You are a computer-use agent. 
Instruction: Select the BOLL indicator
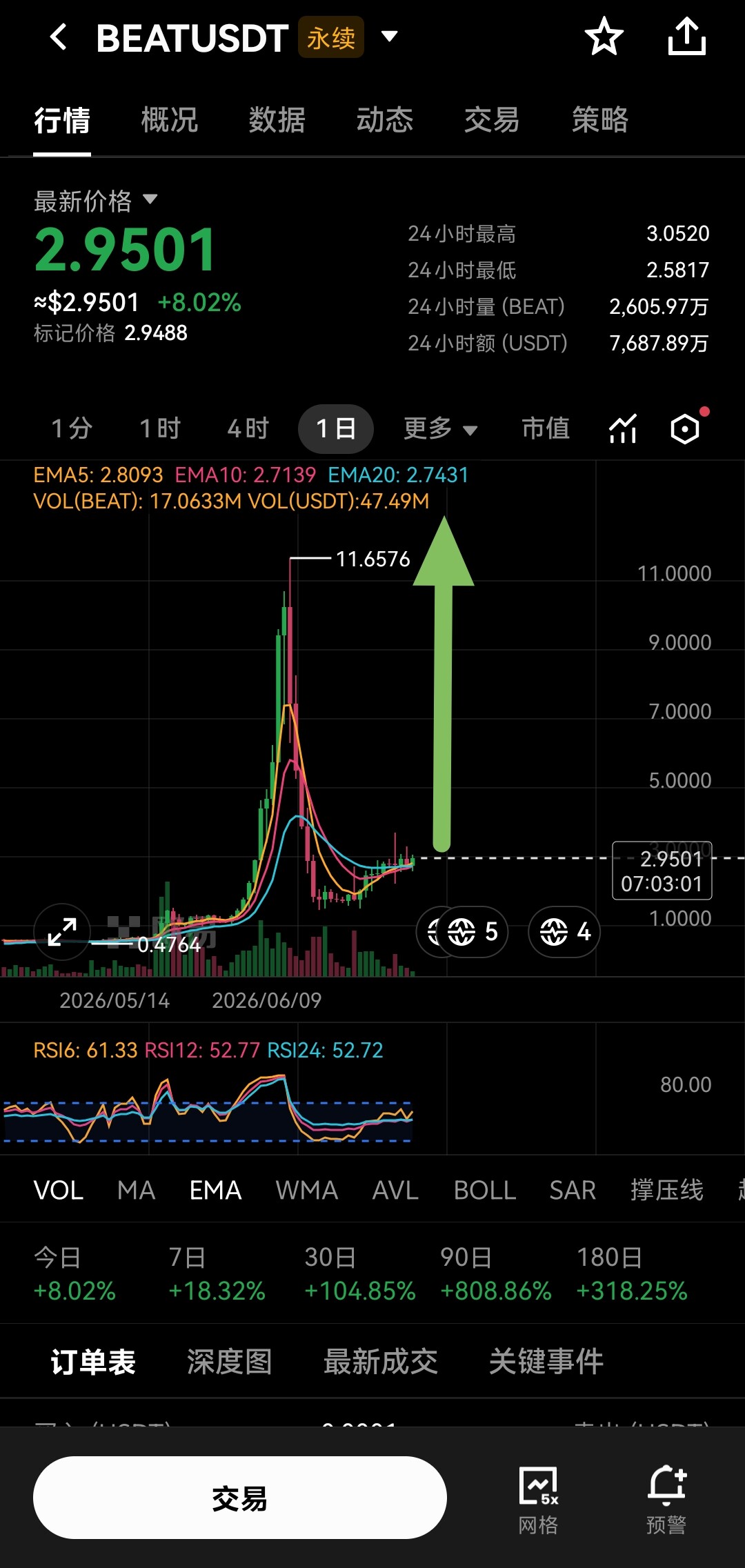pos(485,1190)
